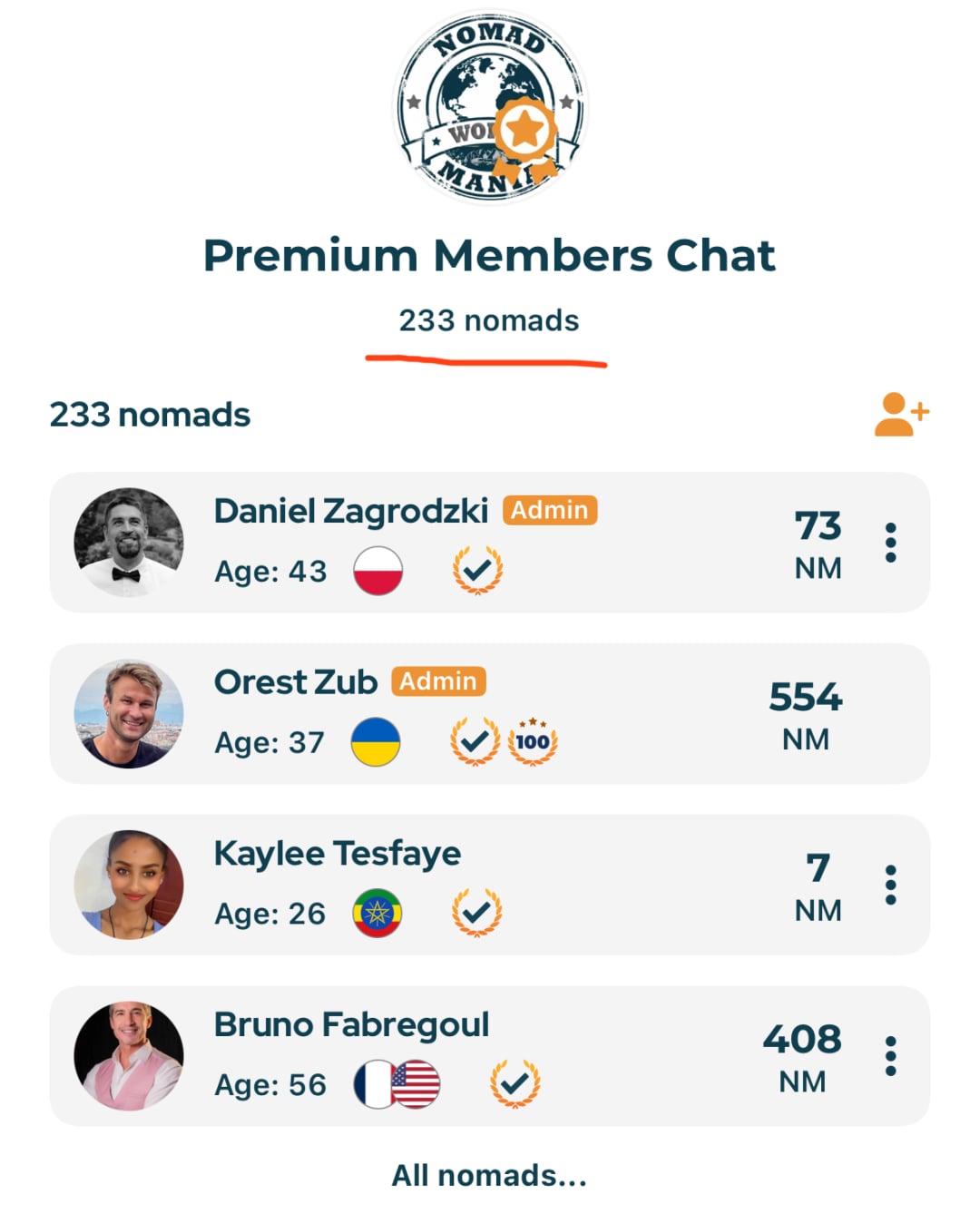Show all nomads in the chat

(x=489, y=1176)
